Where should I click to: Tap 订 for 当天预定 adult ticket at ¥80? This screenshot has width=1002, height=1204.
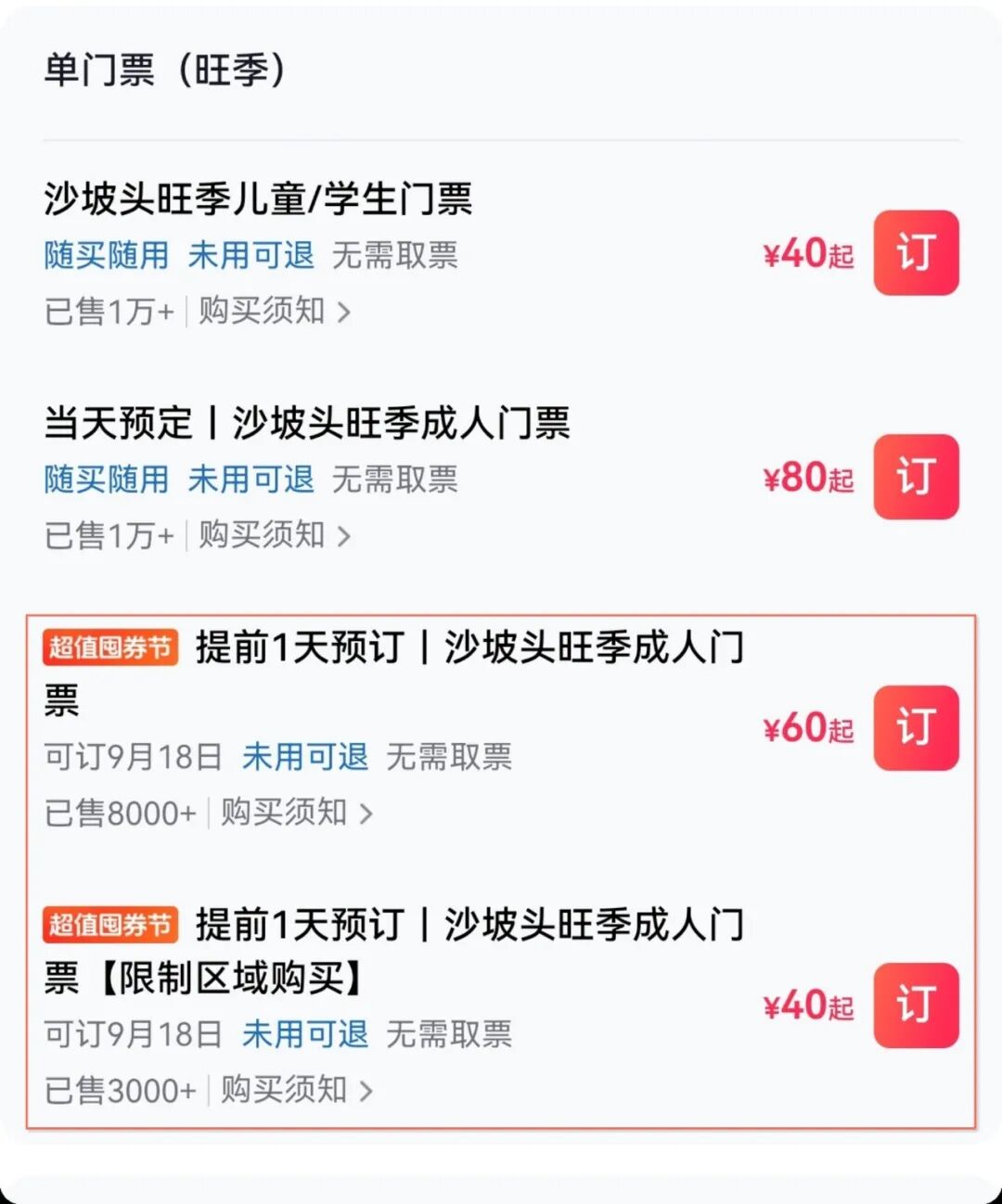[916, 477]
